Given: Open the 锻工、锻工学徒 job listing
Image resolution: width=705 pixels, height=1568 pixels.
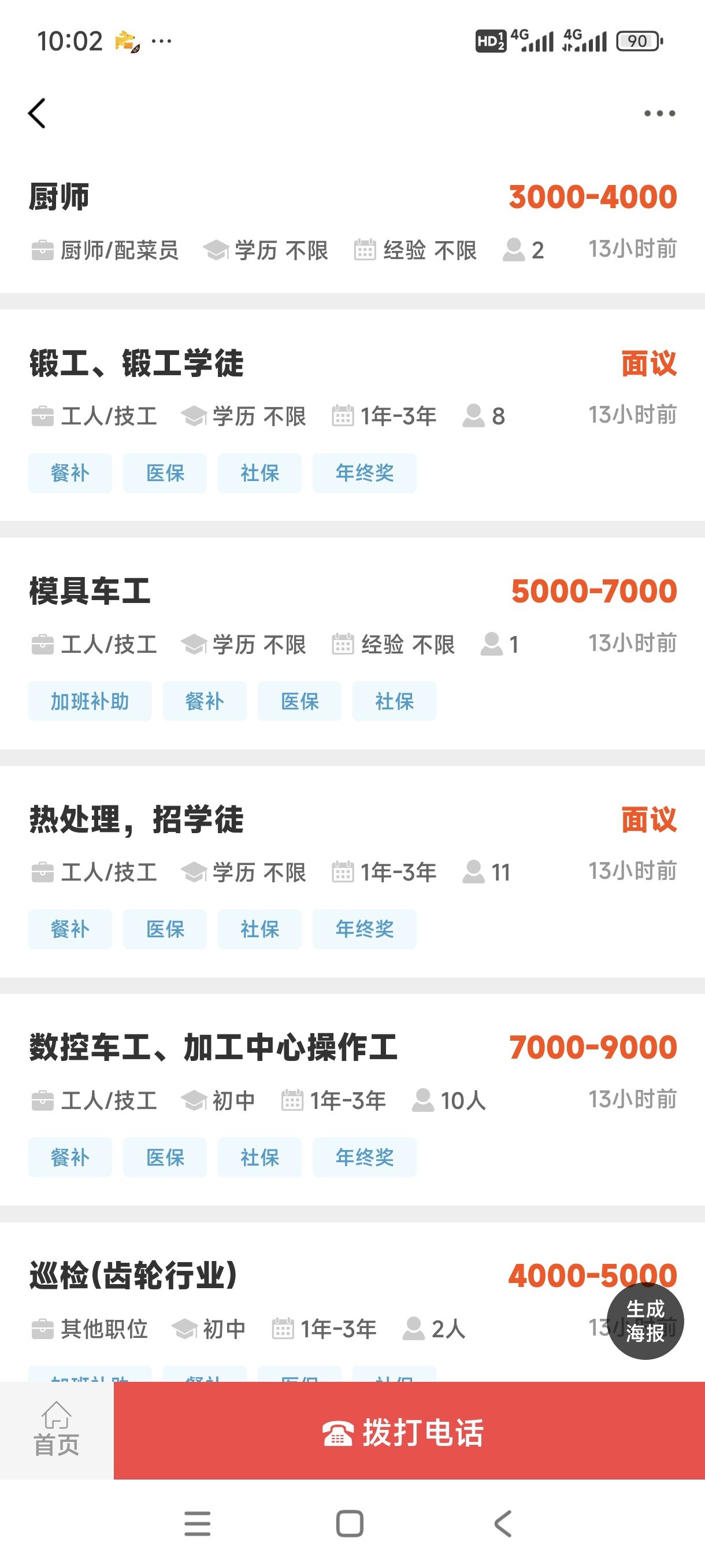Looking at the screenshot, I should point(136,364).
